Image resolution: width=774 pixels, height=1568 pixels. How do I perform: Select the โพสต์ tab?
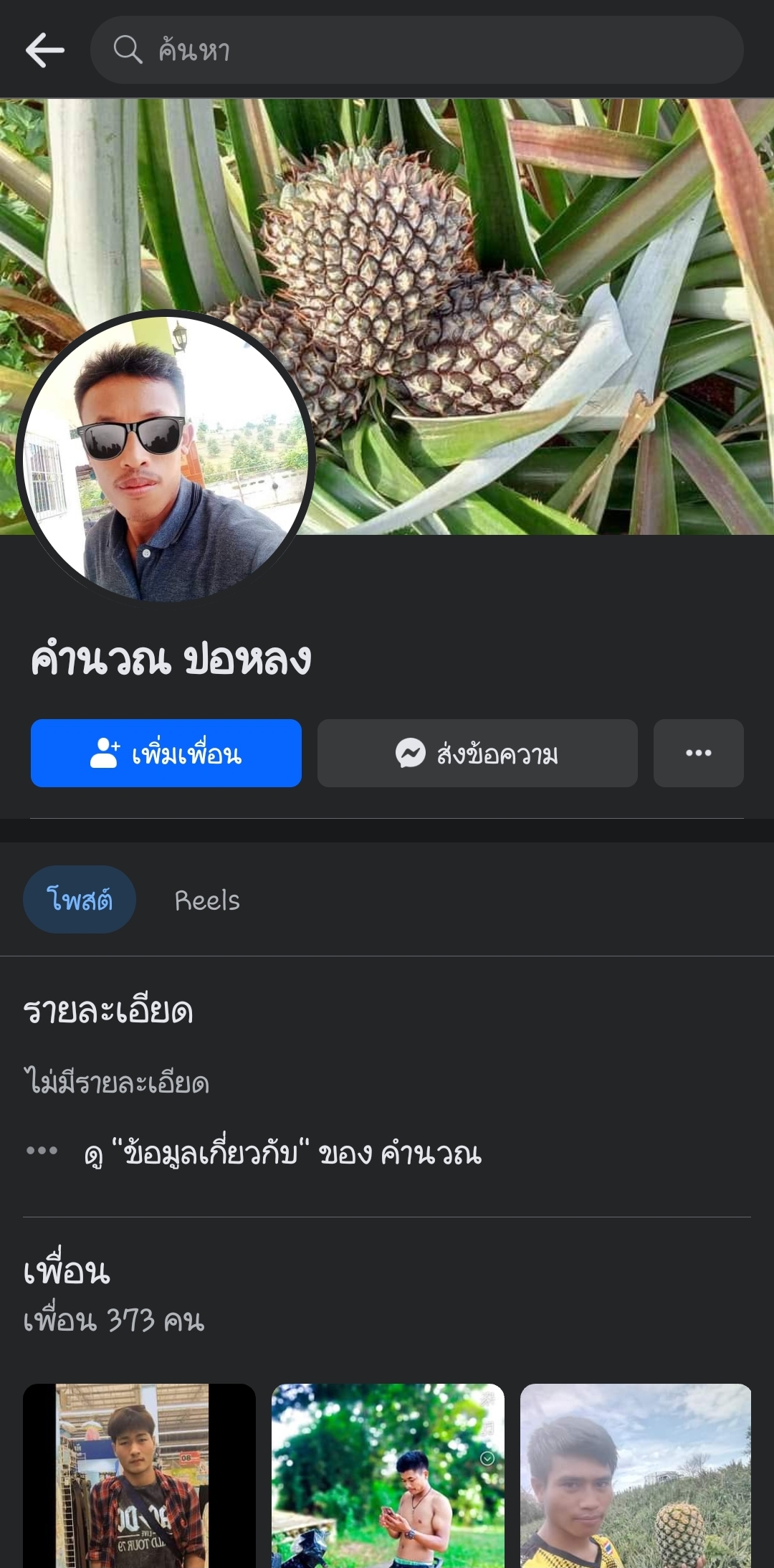[80, 899]
